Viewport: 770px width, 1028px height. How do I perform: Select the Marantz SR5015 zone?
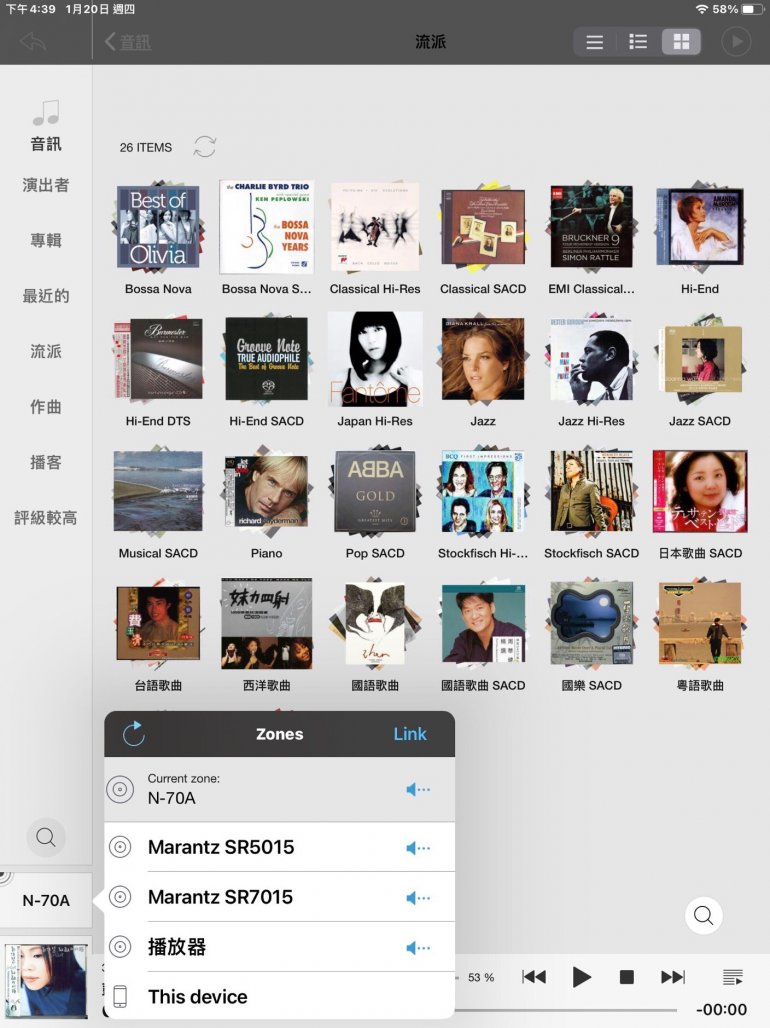[221, 847]
